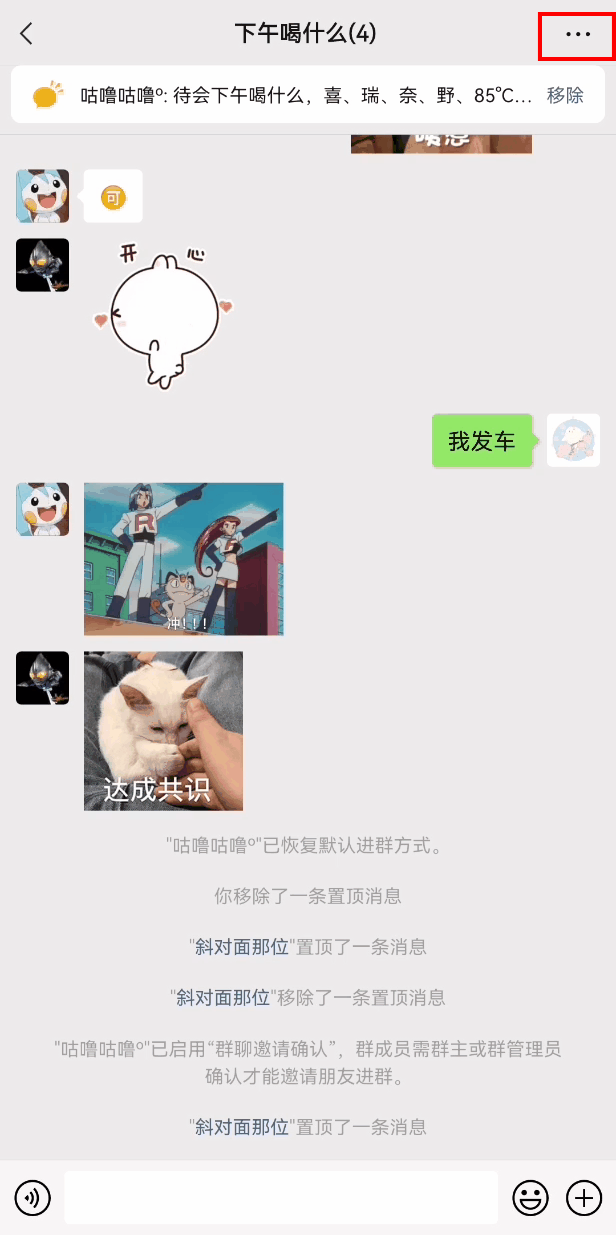Open the emoji sticker panel

click(x=531, y=1197)
